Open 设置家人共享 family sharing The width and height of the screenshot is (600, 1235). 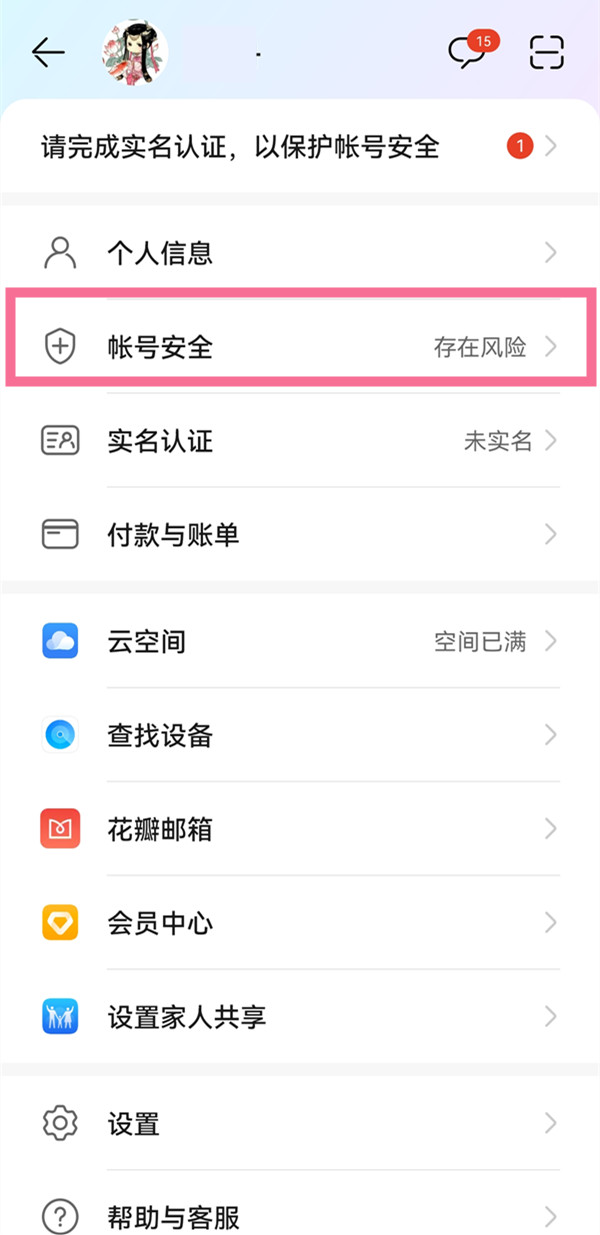point(298,1017)
